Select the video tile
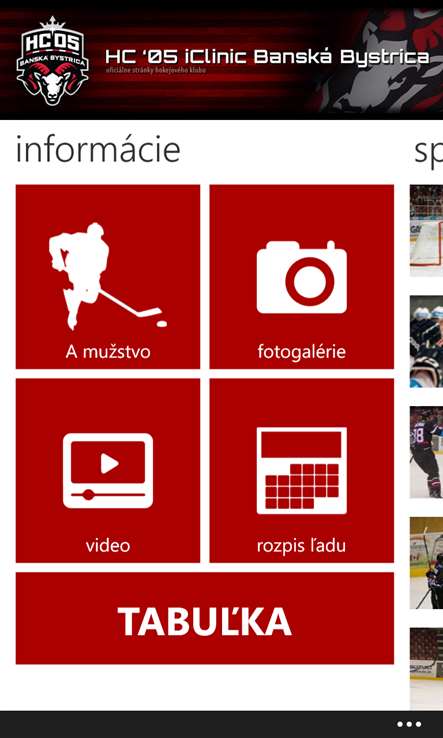 [108, 471]
